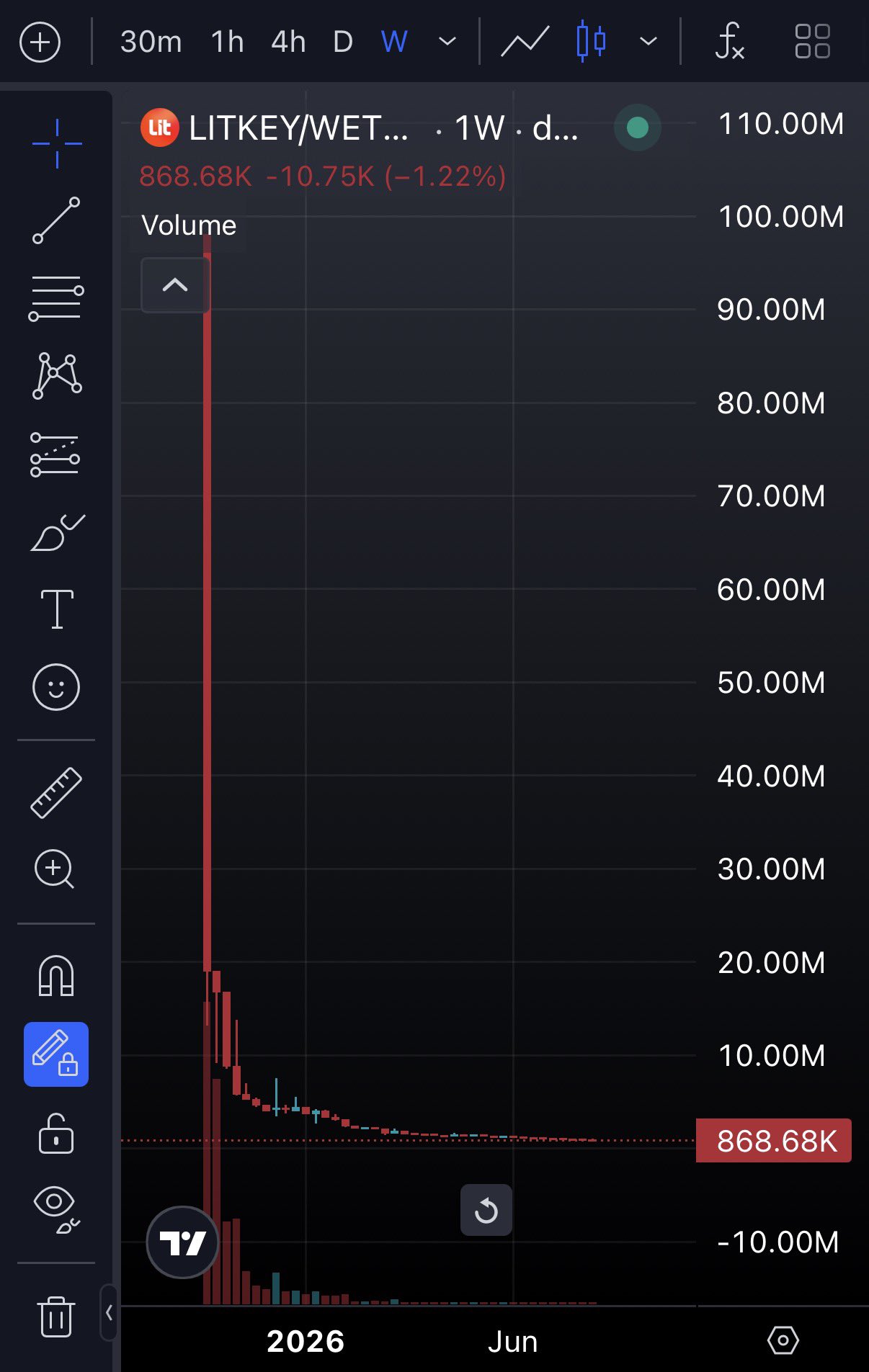Choose the text annotation tool
869x1372 pixels.
click(57, 609)
